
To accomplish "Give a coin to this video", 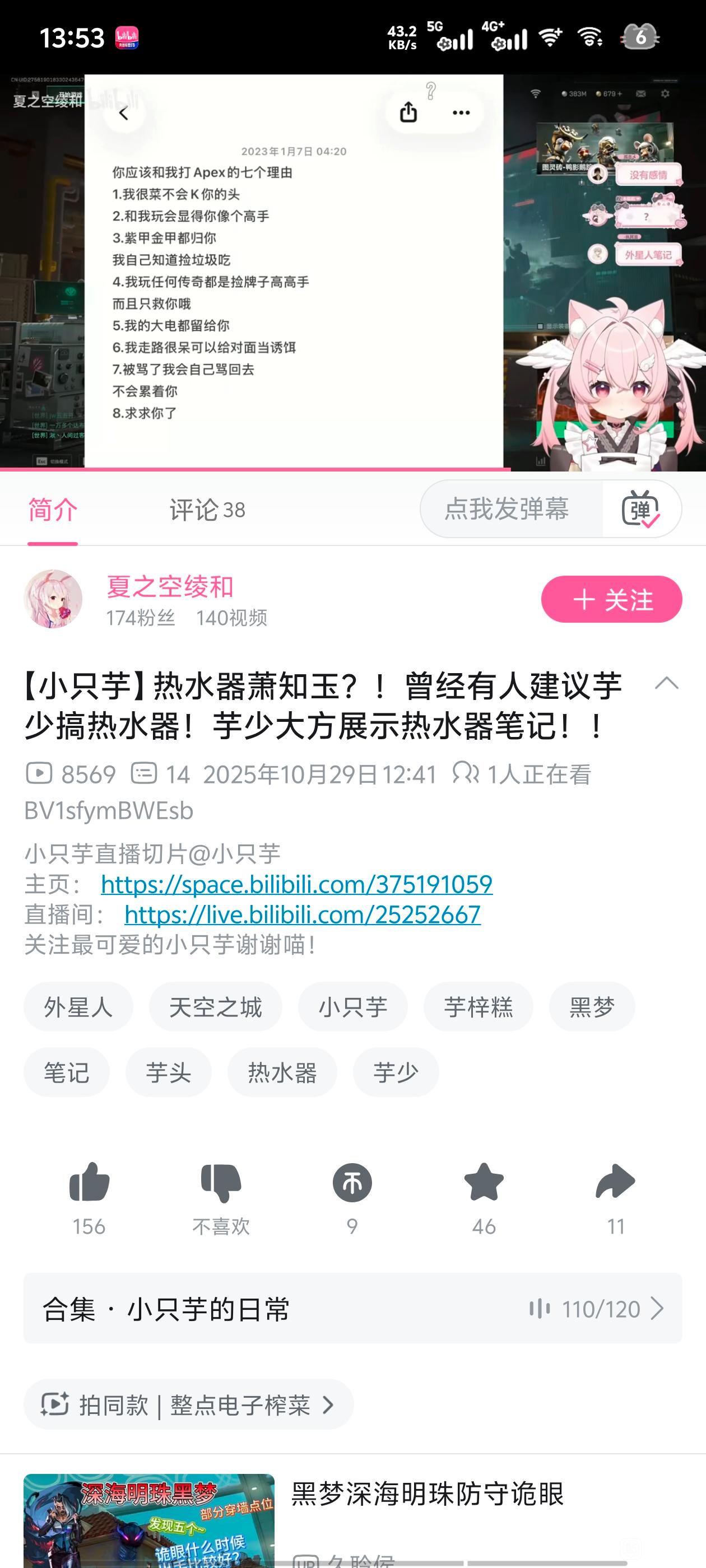I will pos(352,1182).
